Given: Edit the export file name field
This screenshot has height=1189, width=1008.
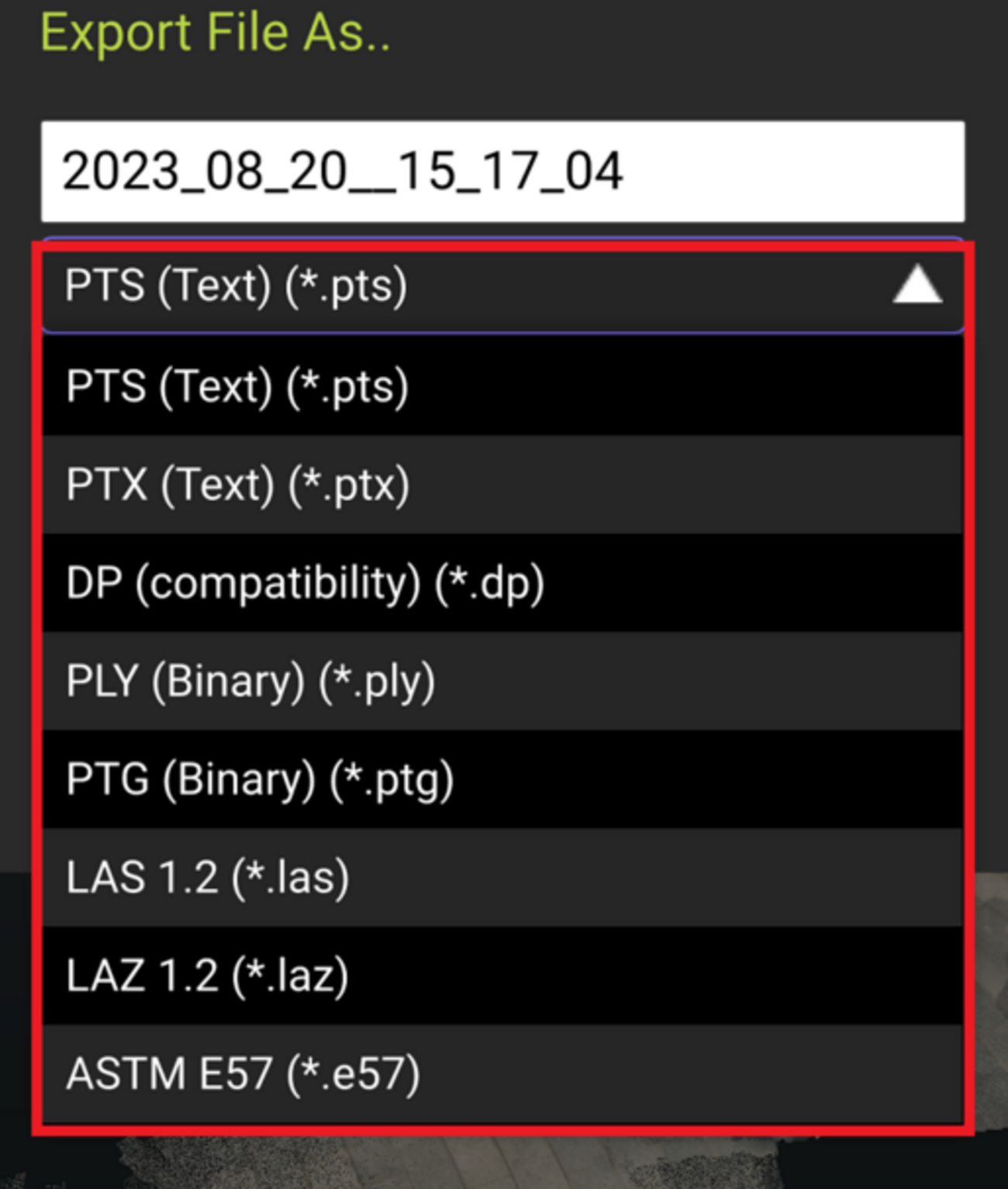Looking at the screenshot, I should click(502, 171).
